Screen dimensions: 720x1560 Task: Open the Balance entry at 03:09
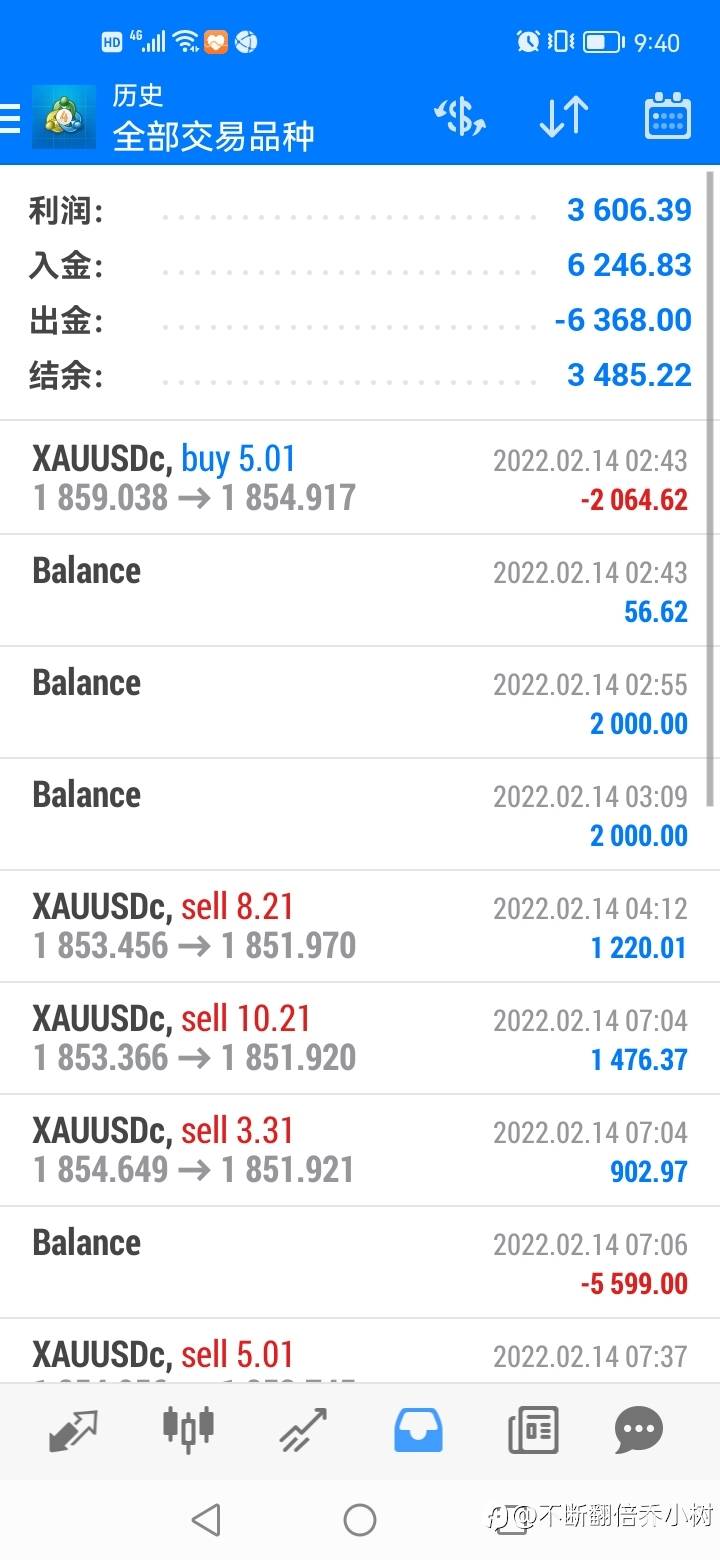point(360,814)
